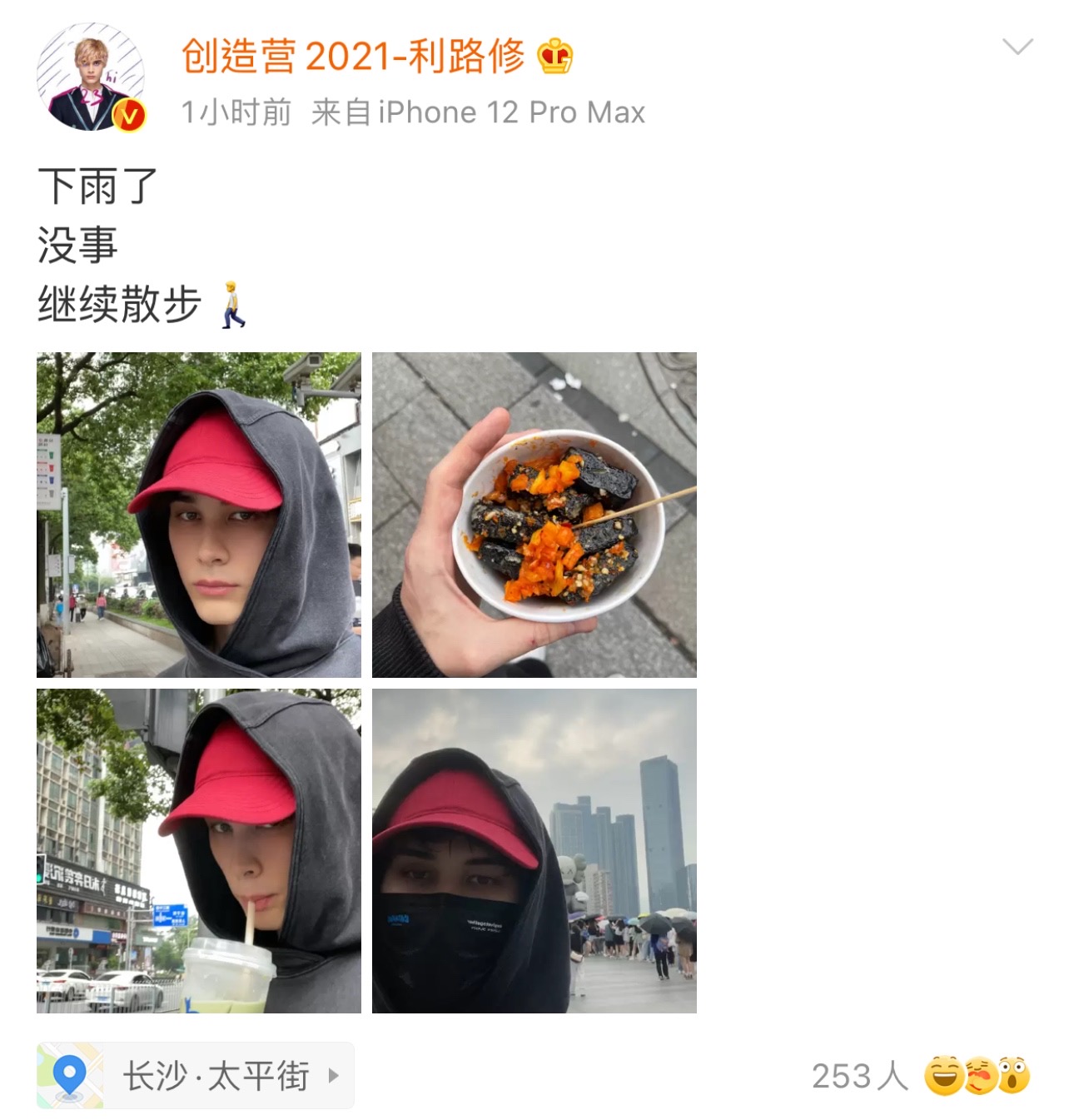The width and height of the screenshot is (1069, 1120).
Task: Open the selfie photo under tree branches
Action: click(x=199, y=515)
